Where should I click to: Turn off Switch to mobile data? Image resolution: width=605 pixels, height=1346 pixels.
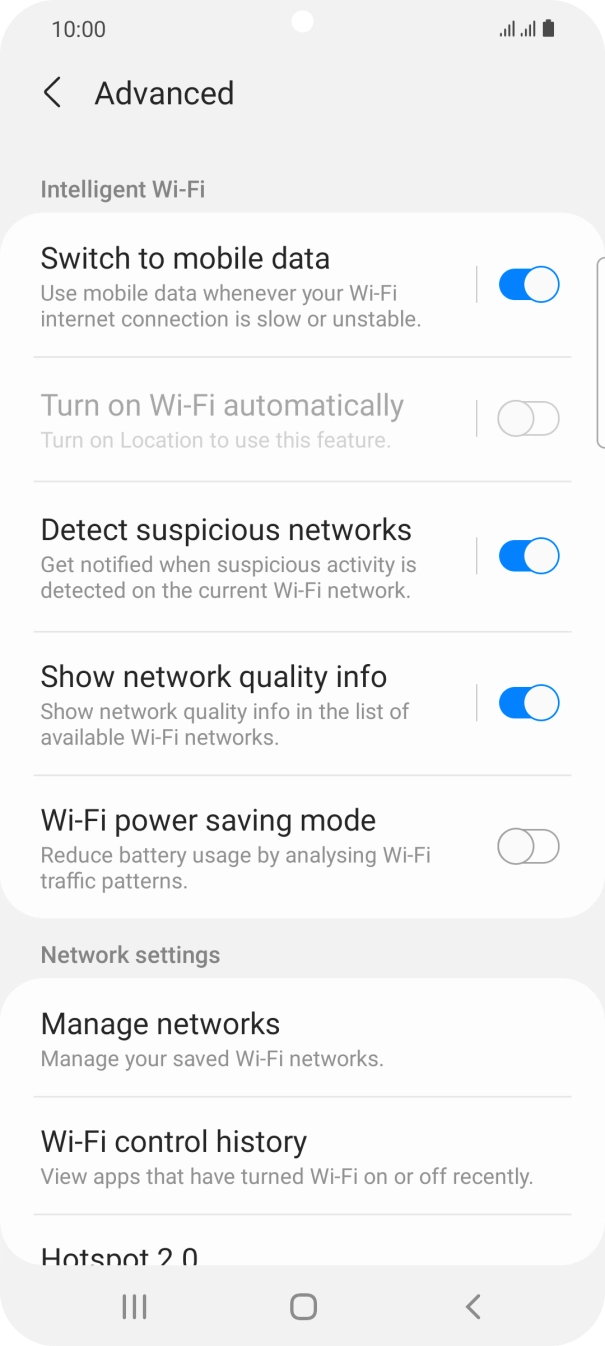[528, 285]
